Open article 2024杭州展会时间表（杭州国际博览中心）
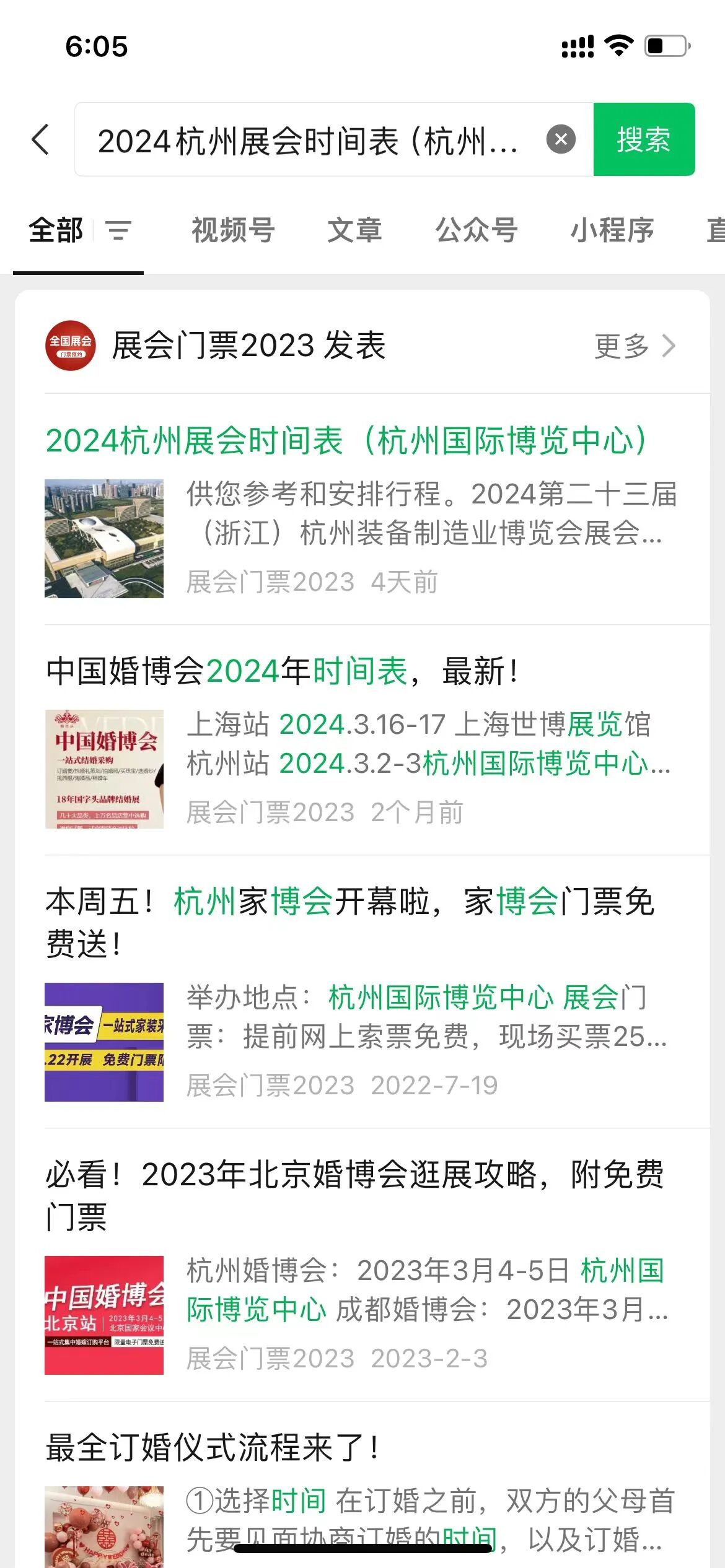Image resolution: width=725 pixels, height=1568 pixels. [347, 441]
